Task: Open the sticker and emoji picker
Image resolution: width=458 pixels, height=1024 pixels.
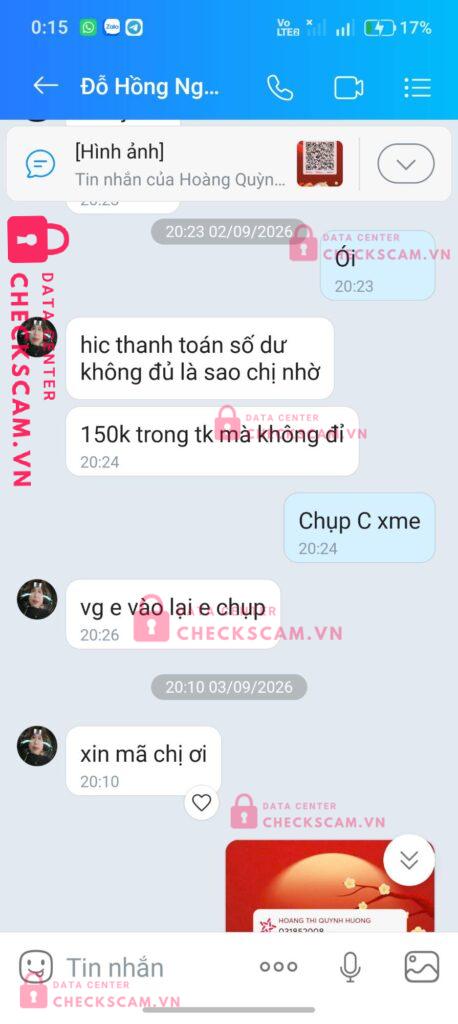Action: coord(35,967)
